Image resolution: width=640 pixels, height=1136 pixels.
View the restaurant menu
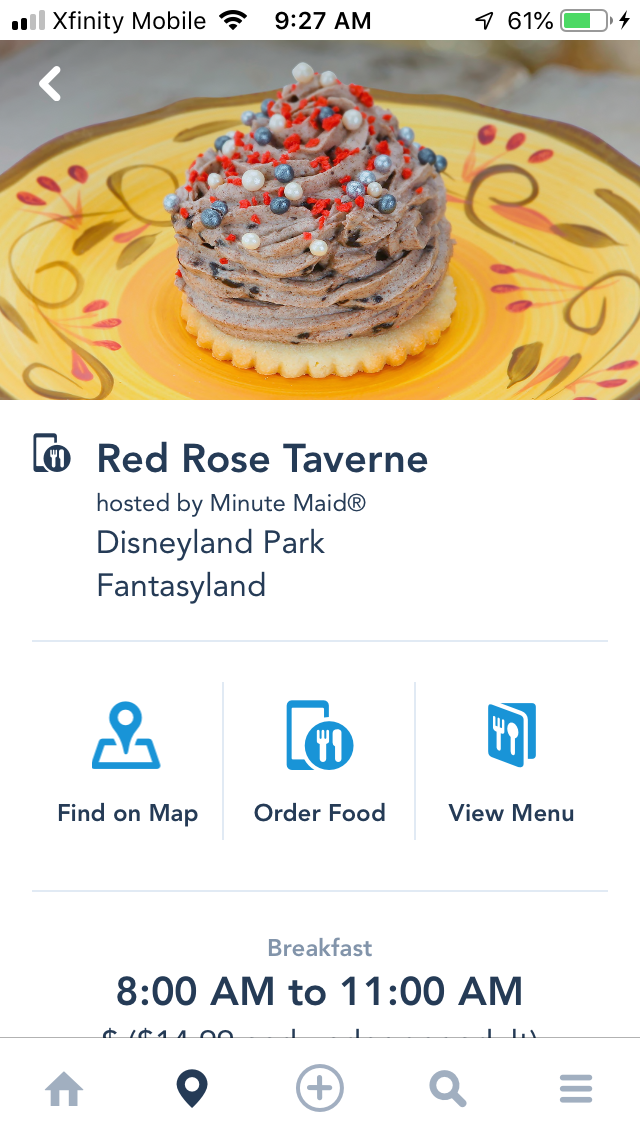[x=511, y=762]
